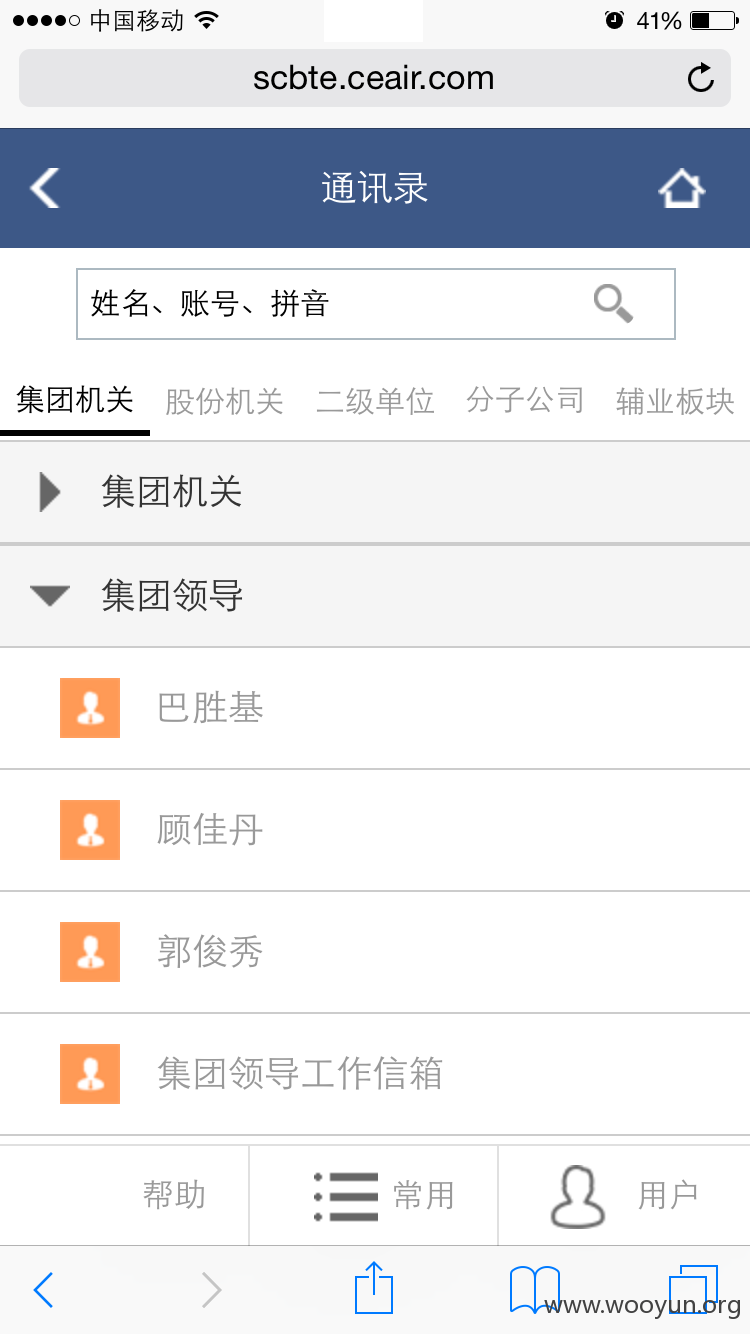
Task: Open contact 郭俊秀
Action: click(x=375, y=952)
